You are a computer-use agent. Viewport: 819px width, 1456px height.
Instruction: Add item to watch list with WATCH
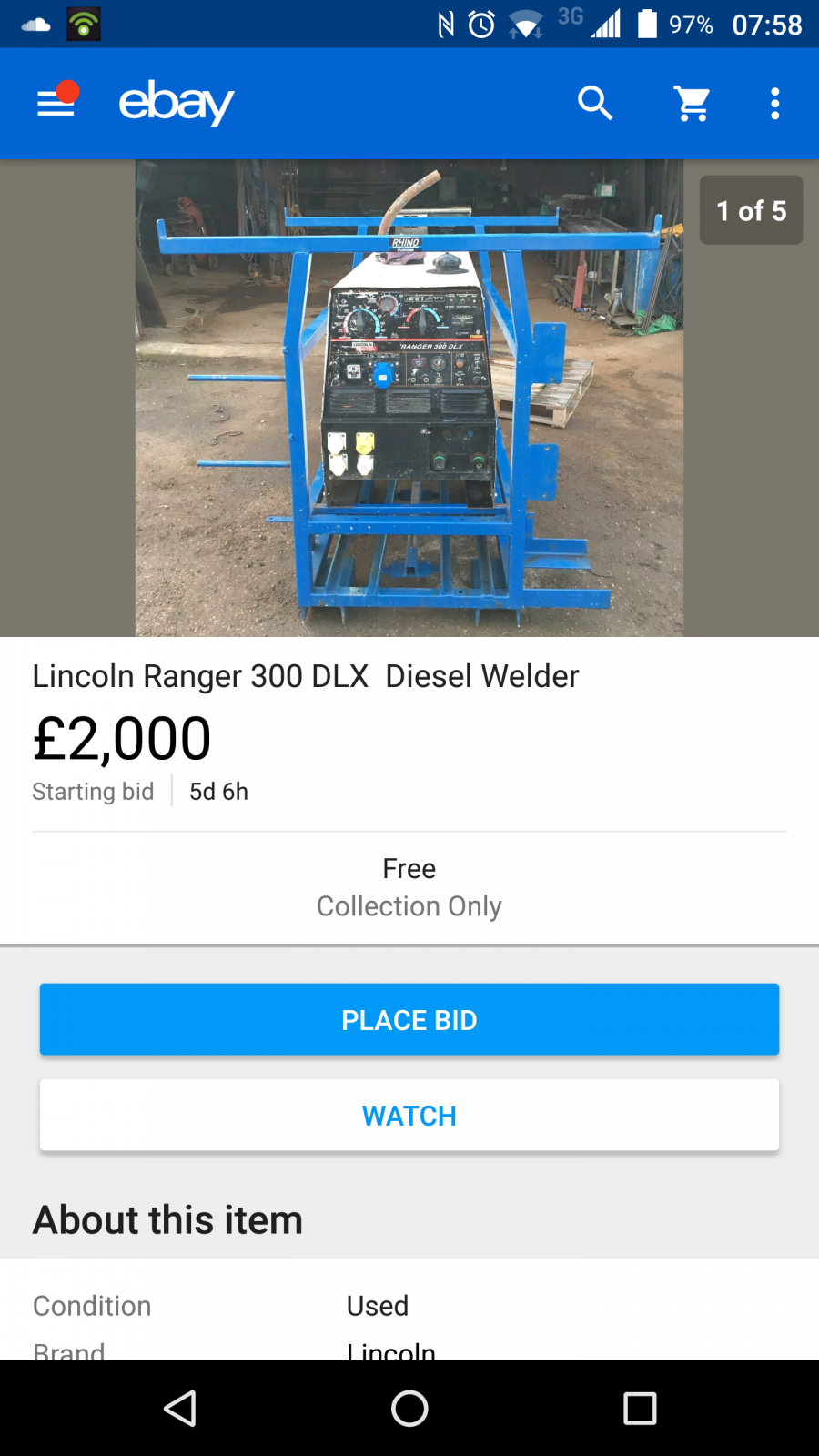pyautogui.click(x=409, y=1115)
